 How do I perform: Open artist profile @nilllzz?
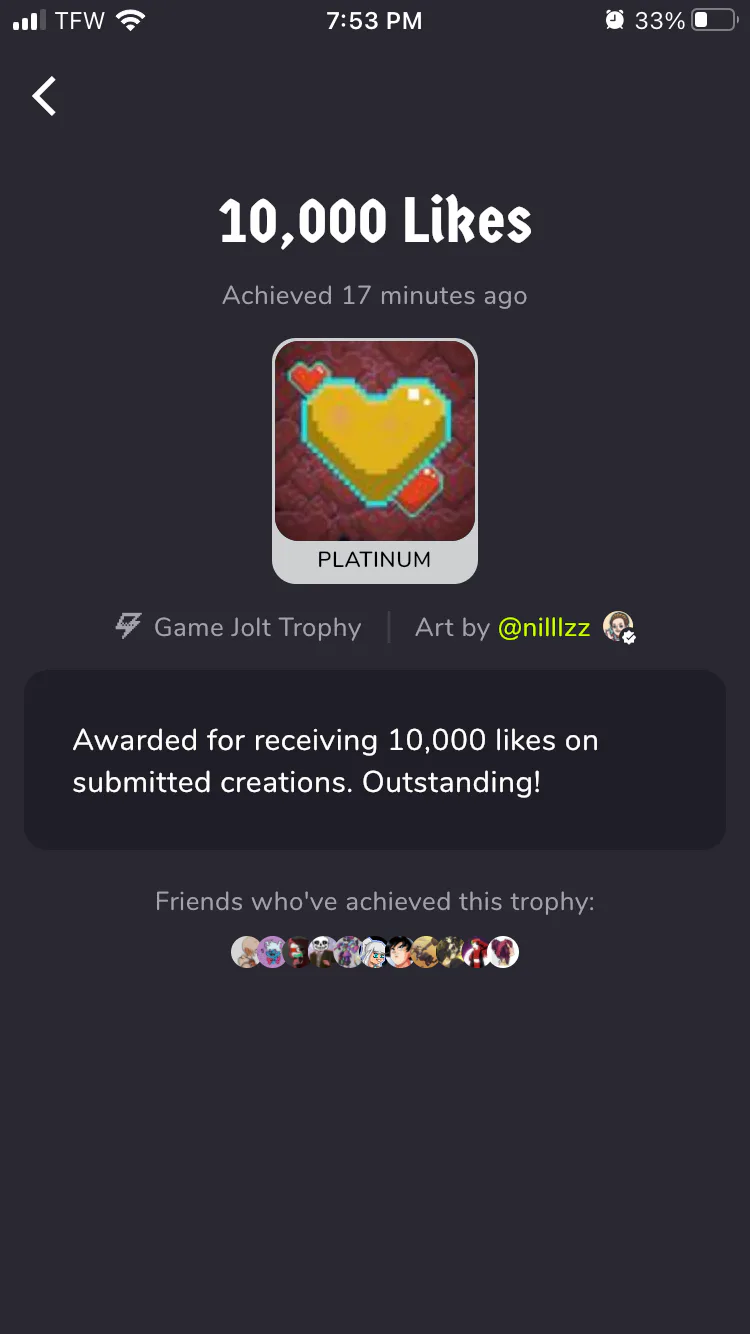[x=544, y=627]
